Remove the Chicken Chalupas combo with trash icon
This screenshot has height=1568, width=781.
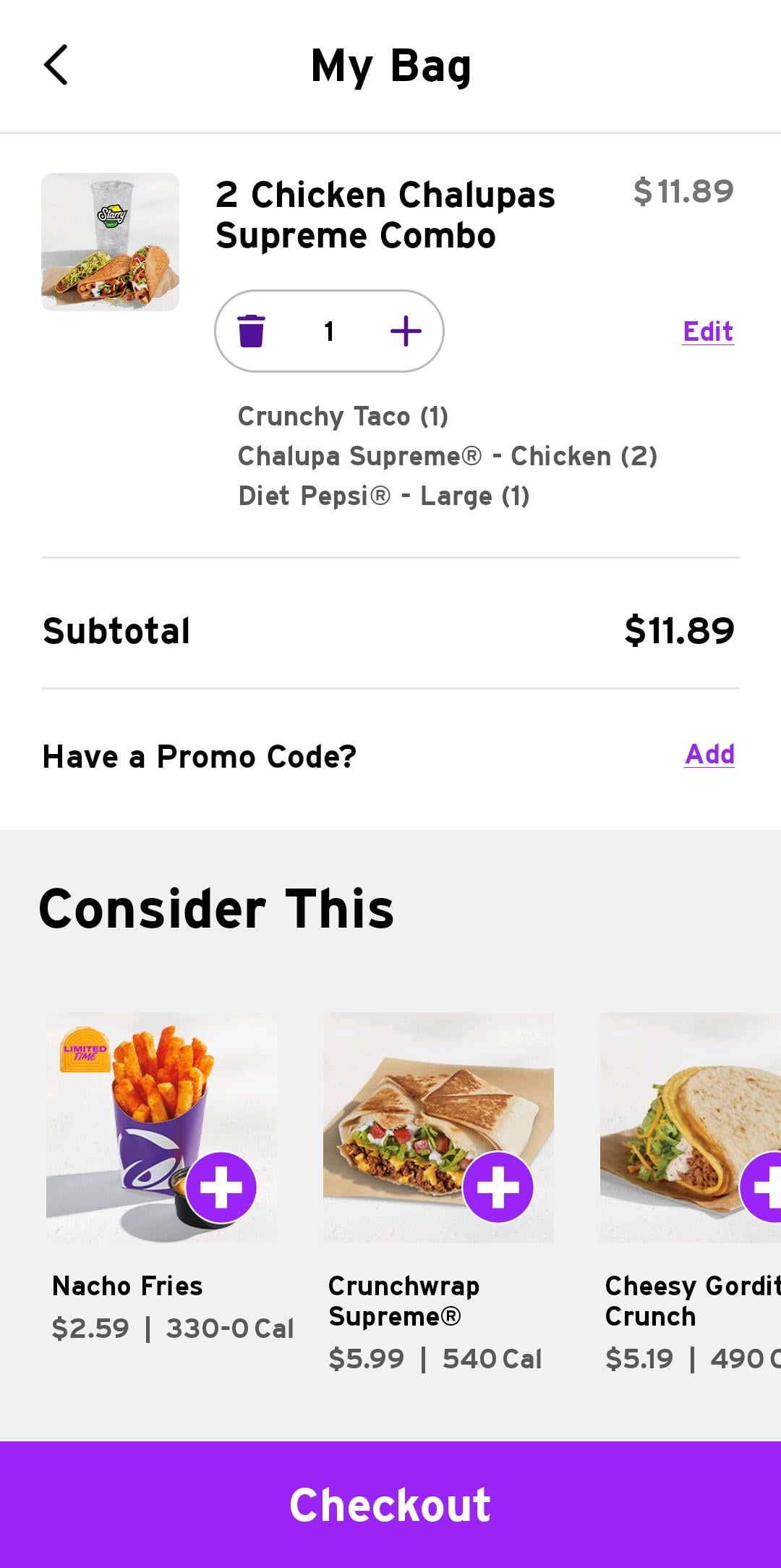point(251,331)
